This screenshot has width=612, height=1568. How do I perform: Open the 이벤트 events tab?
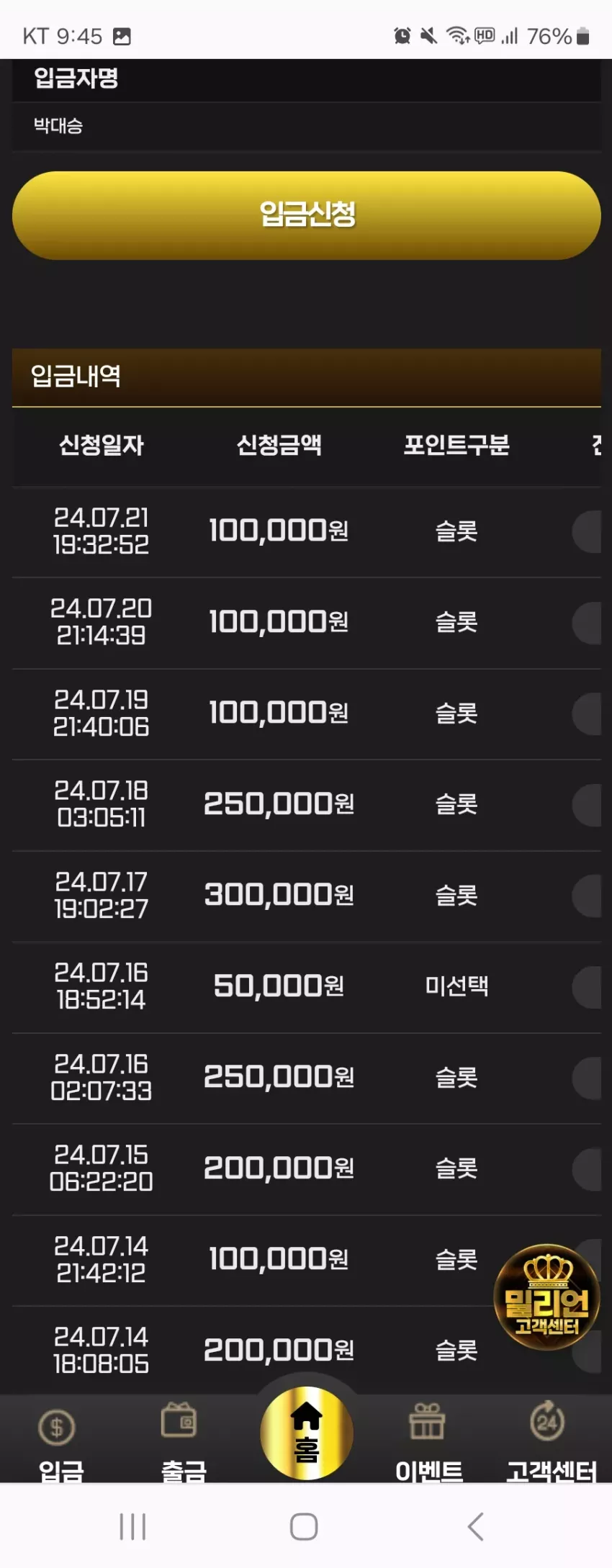click(428, 1440)
